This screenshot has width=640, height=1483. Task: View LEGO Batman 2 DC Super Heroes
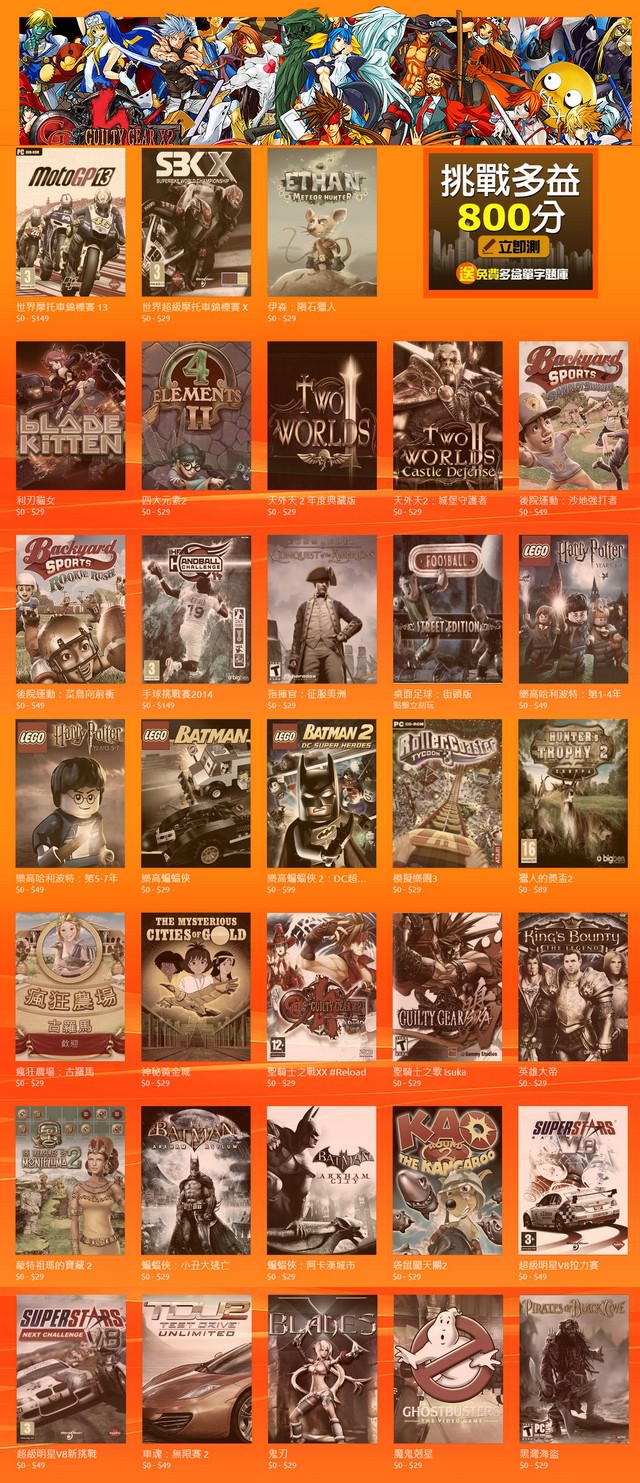pyautogui.click(x=322, y=793)
